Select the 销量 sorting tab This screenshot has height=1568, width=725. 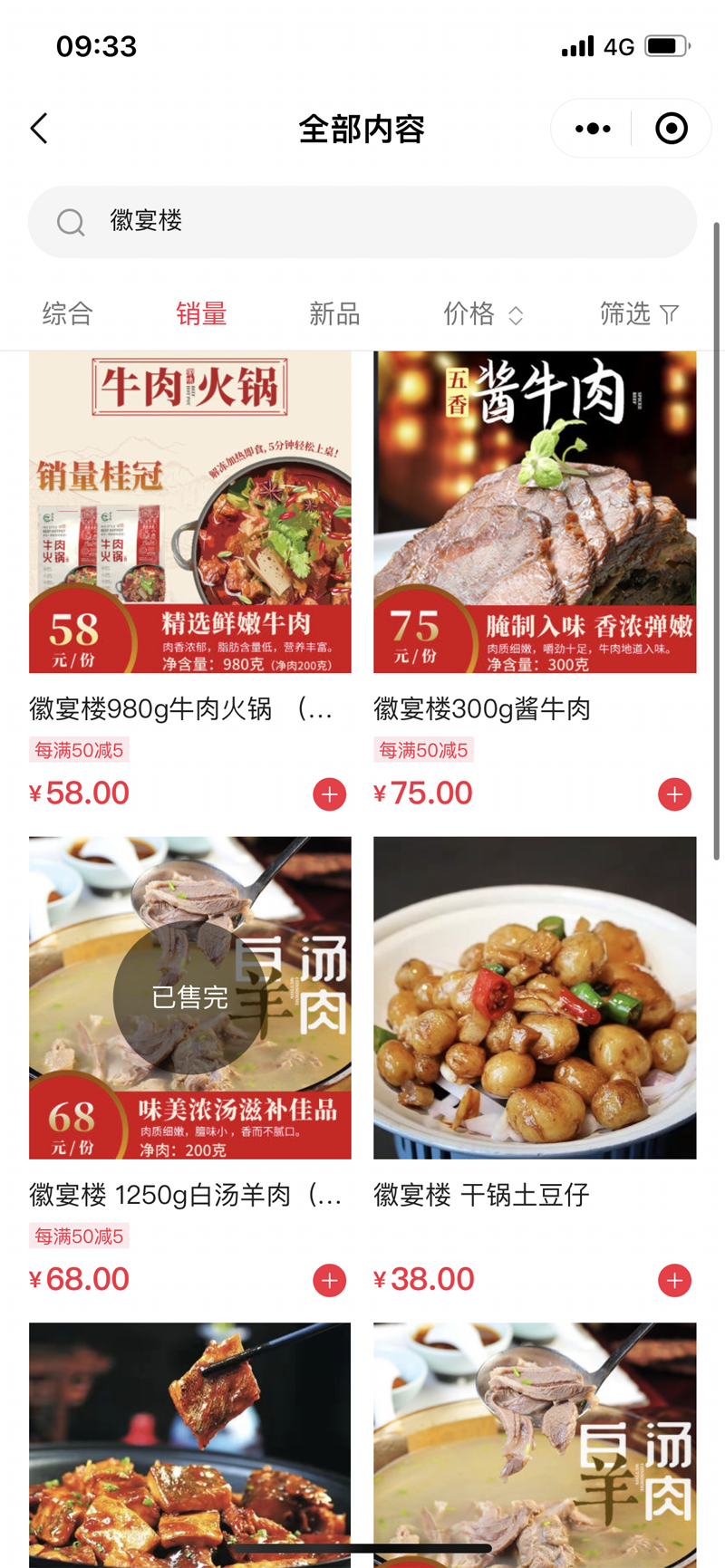coord(201,314)
